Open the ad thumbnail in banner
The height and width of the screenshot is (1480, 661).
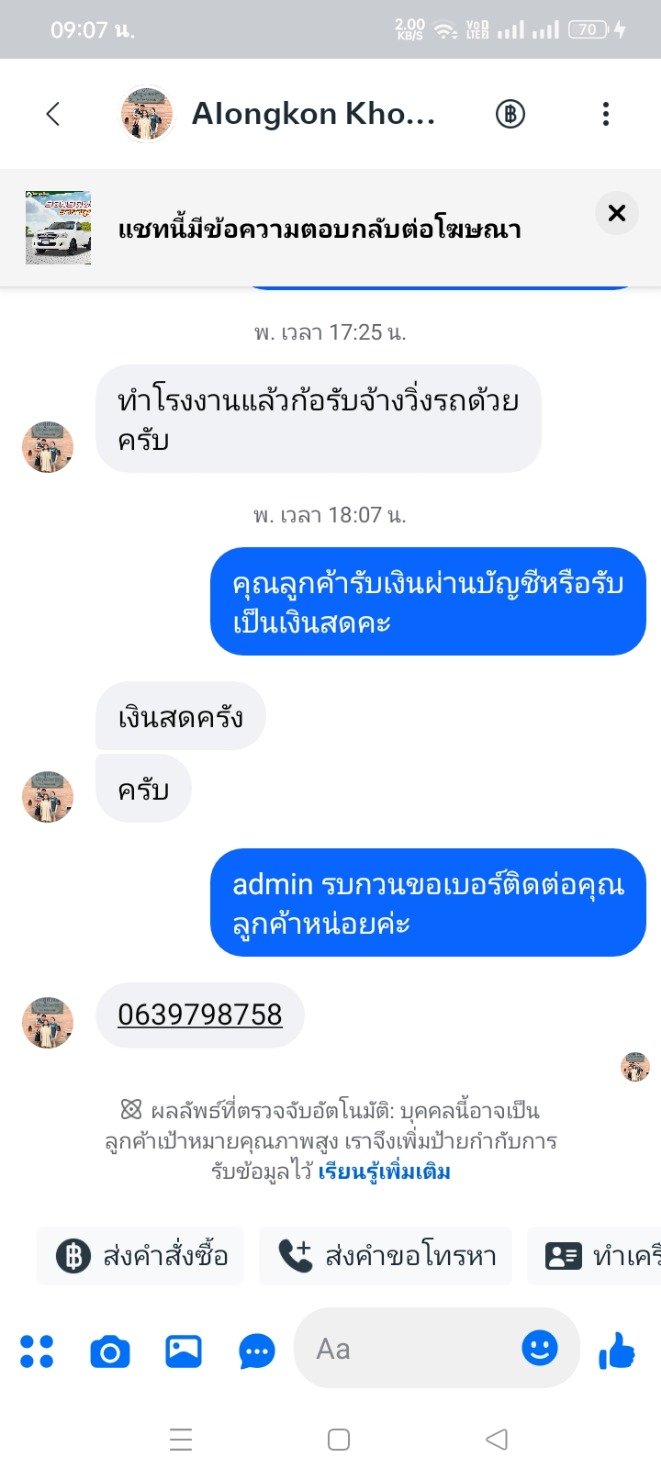pos(58,228)
